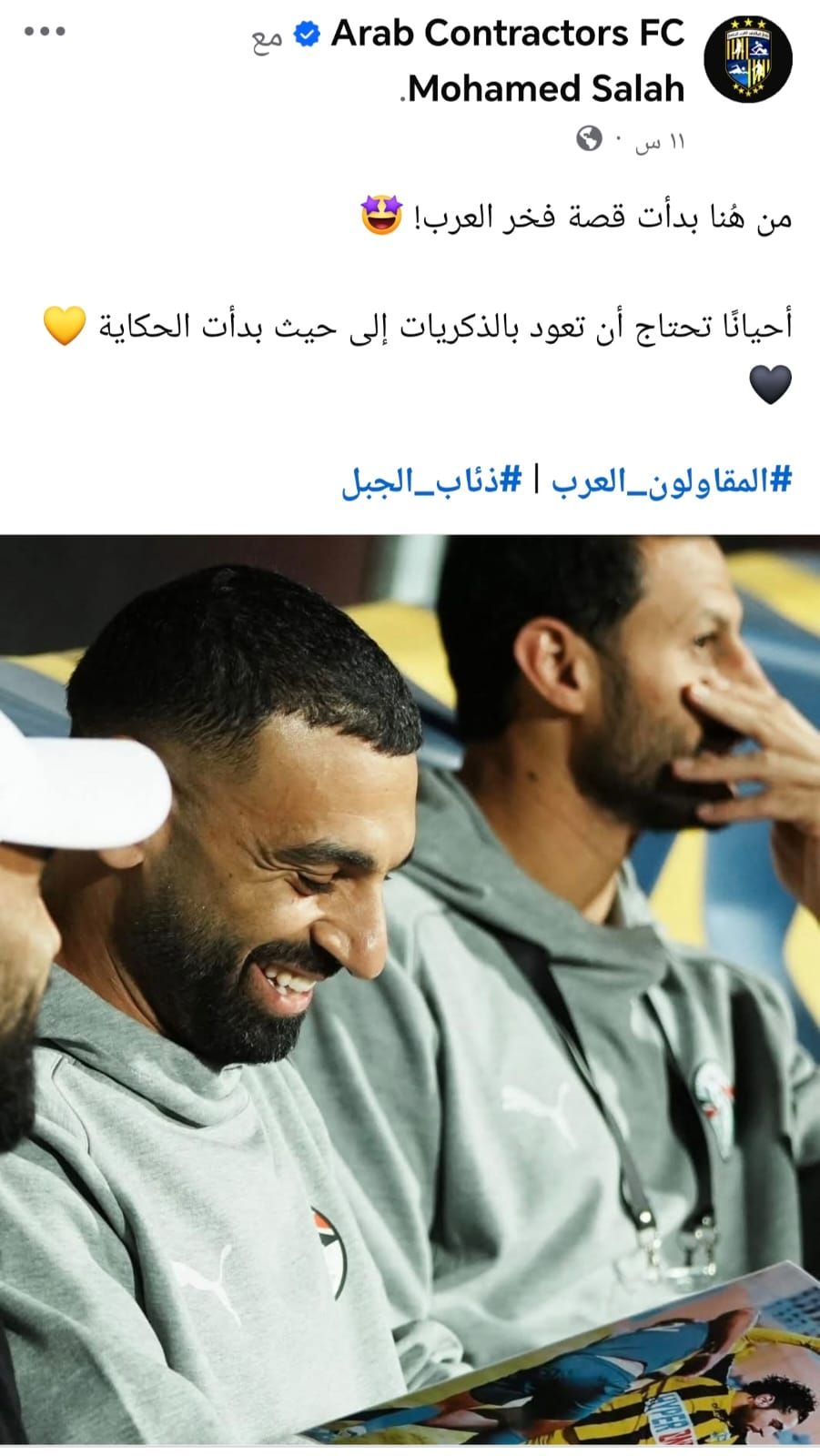Image resolution: width=820 pixels, height=1456 pixels.
Task: Open the hashtag #ذئاب_الجبل
Action: tap(431, 480)
